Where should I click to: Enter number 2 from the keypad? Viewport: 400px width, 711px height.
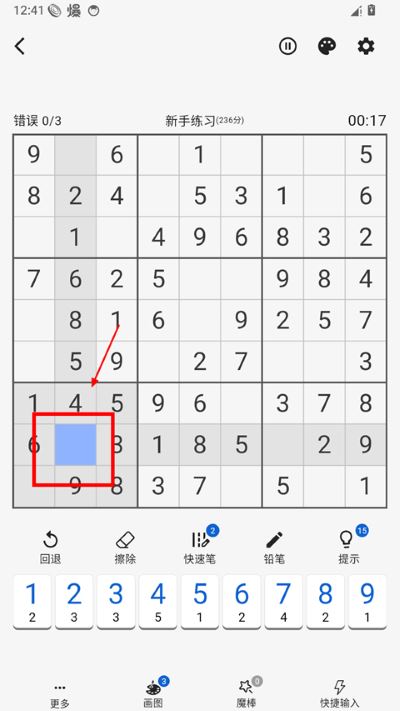pos(74,602)
